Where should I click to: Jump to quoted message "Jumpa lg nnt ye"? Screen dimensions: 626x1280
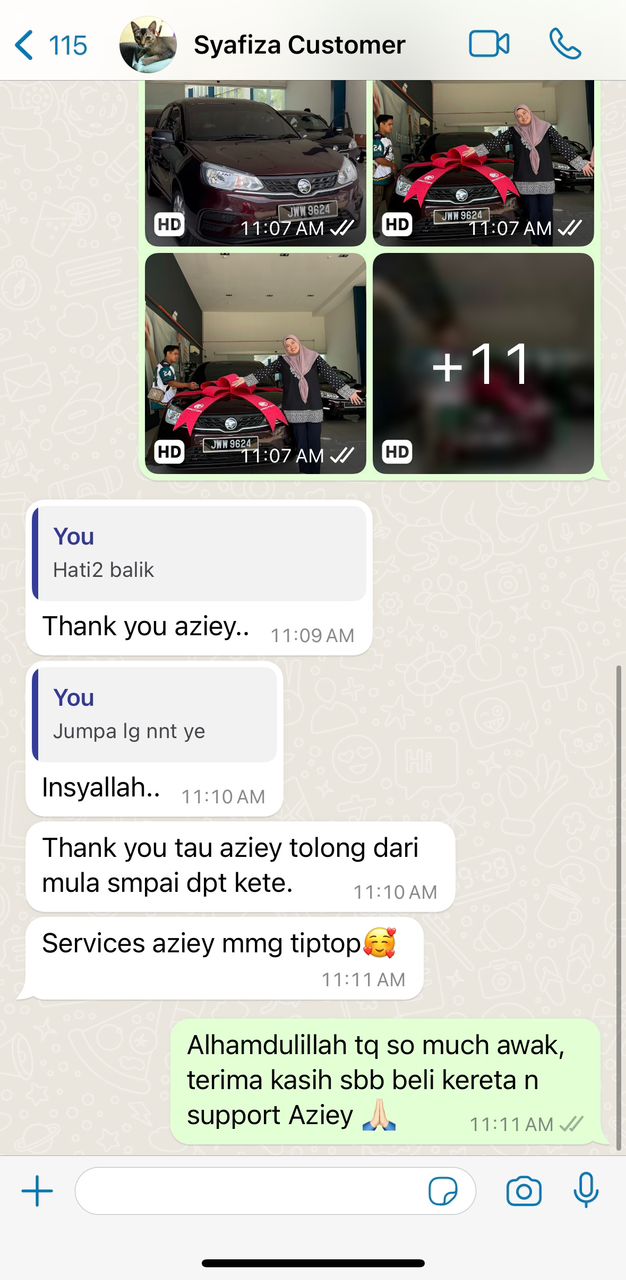[155, 716]
